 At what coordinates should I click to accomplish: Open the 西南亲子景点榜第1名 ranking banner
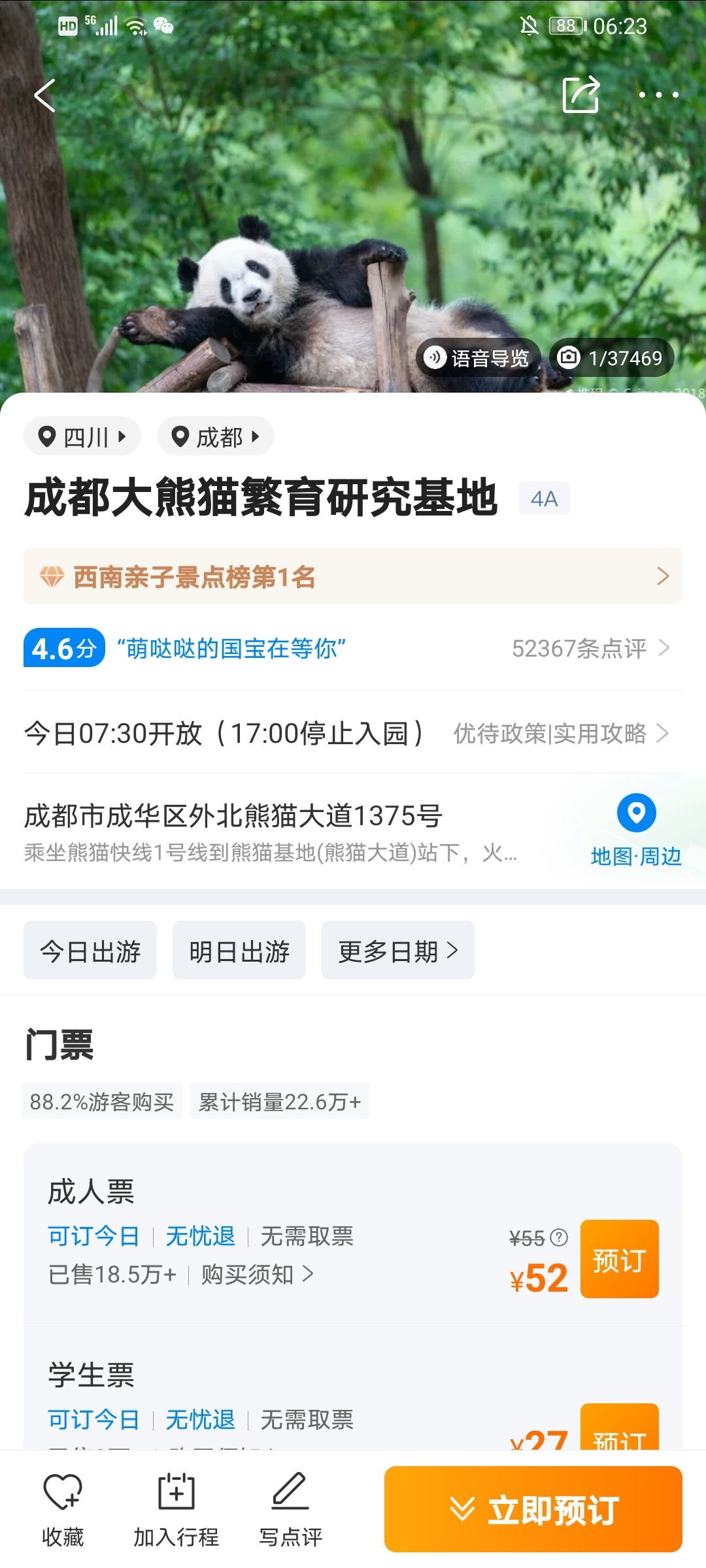tap(353, 576)
